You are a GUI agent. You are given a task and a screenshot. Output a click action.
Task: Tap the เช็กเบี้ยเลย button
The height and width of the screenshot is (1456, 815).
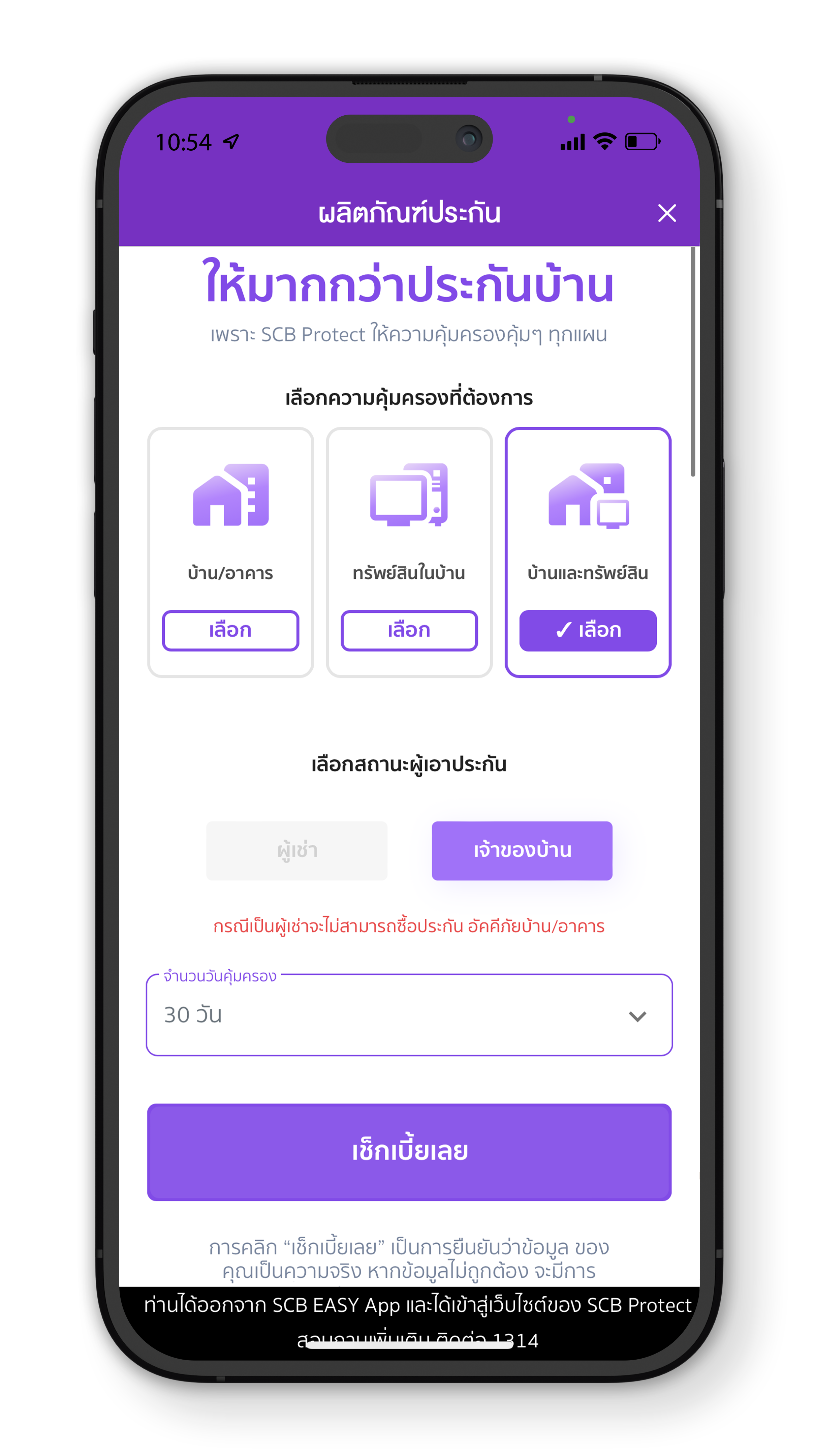point(409,1151)
